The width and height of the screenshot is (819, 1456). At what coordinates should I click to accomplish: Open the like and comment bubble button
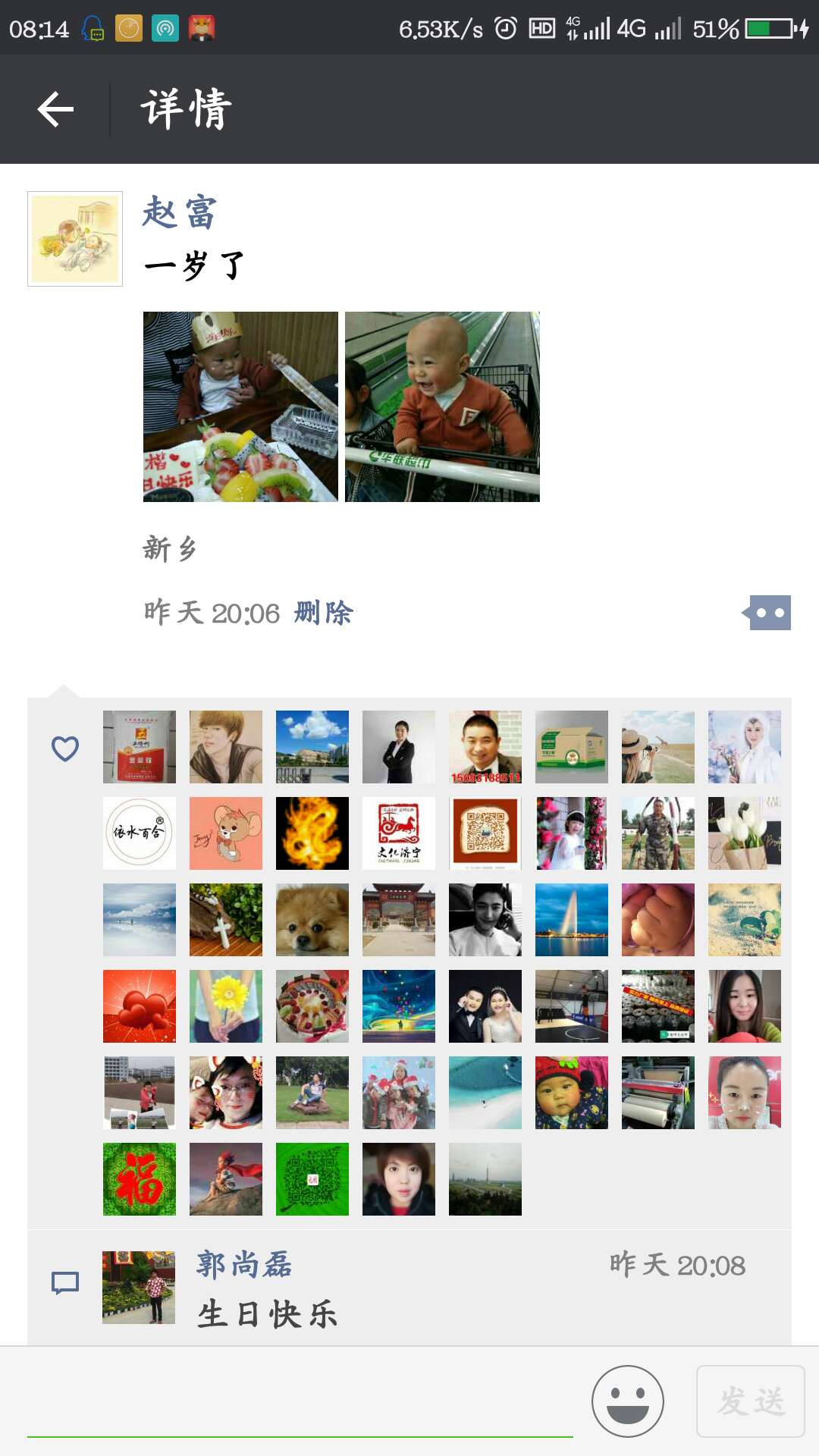[767, 613]
